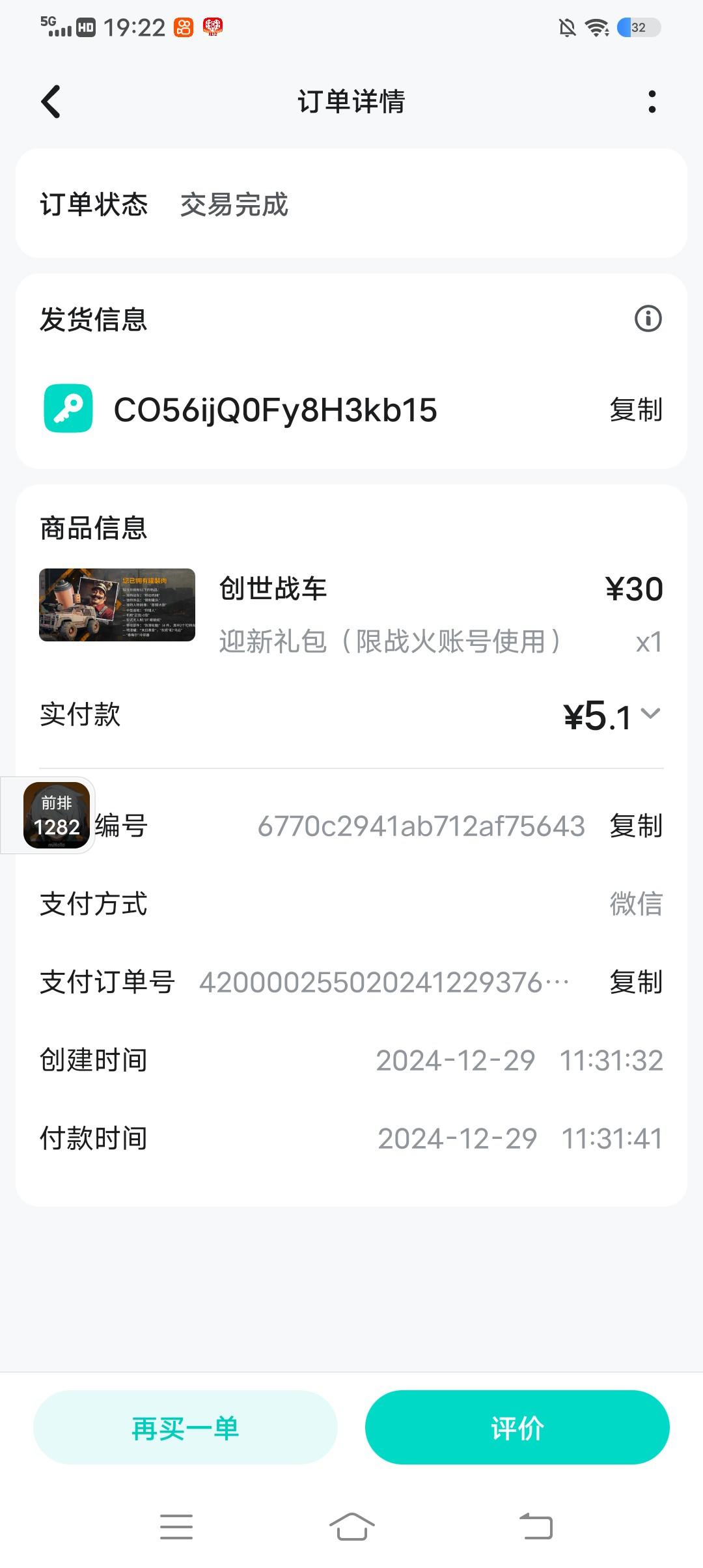The height and width of the screenshot is (1568, 703).
Task: Open the shipping info icon
Action: coord(648,319)
